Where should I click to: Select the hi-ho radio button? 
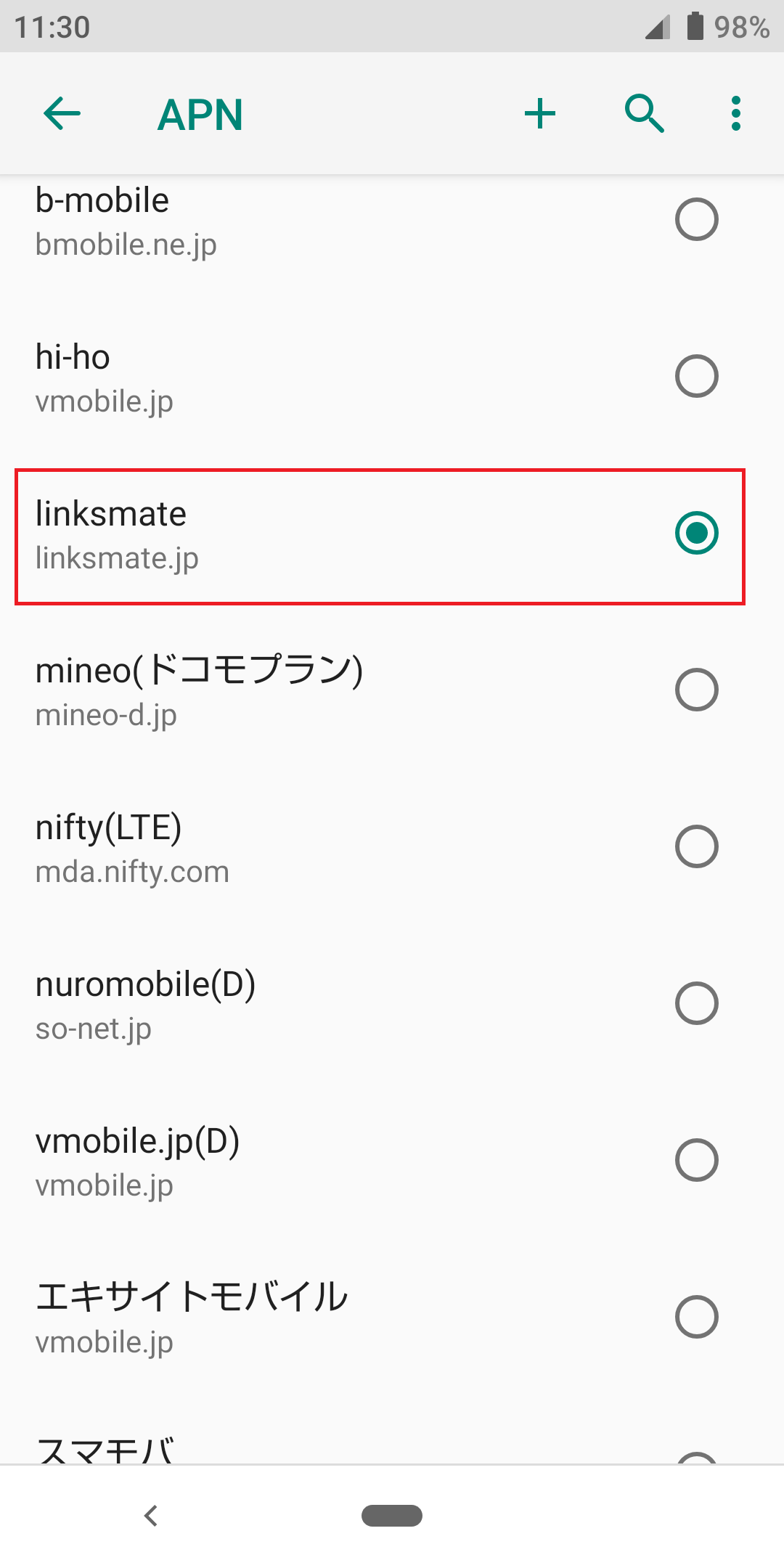(696, 376)
